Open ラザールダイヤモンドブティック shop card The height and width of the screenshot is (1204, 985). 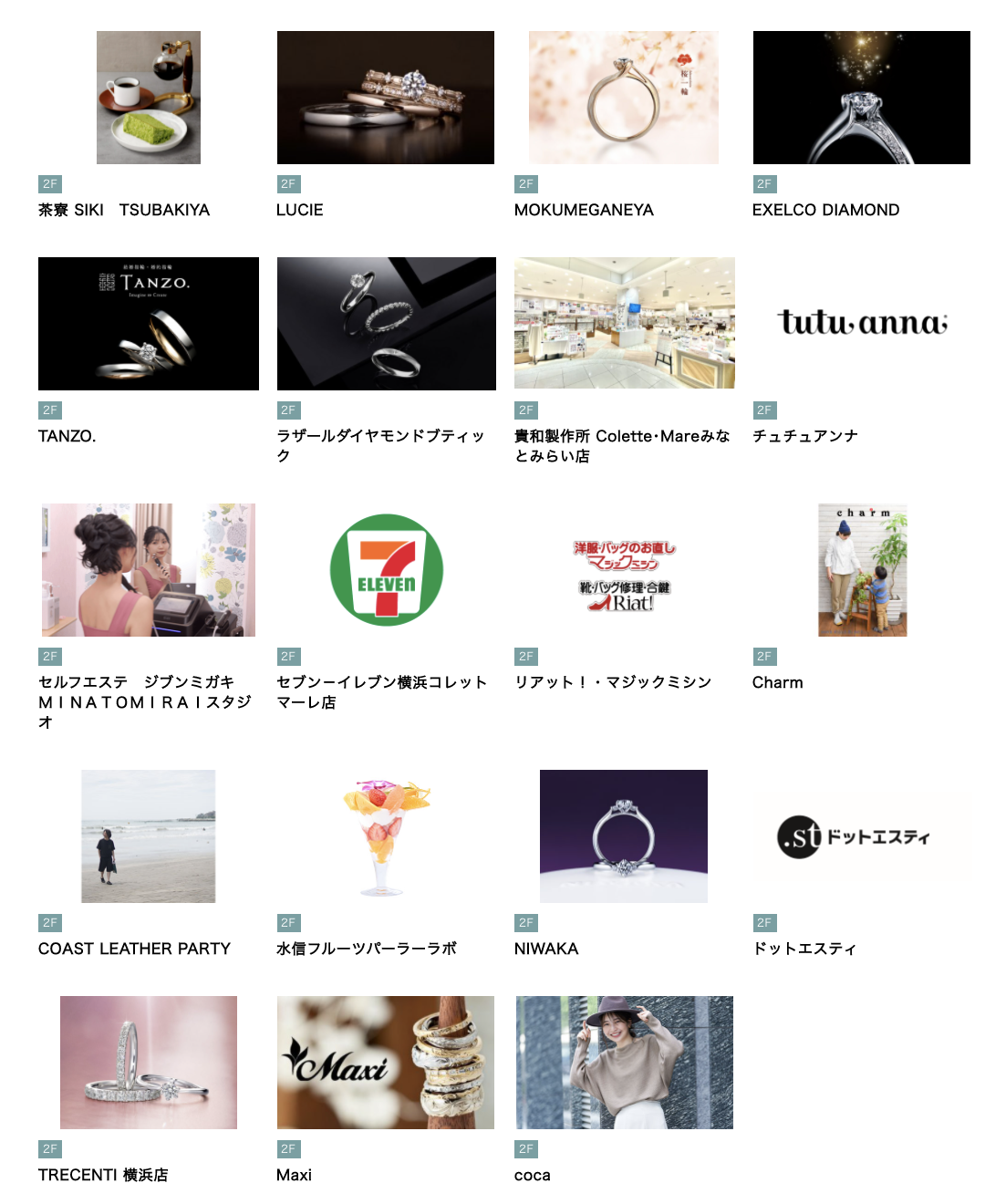coord(386,324)
